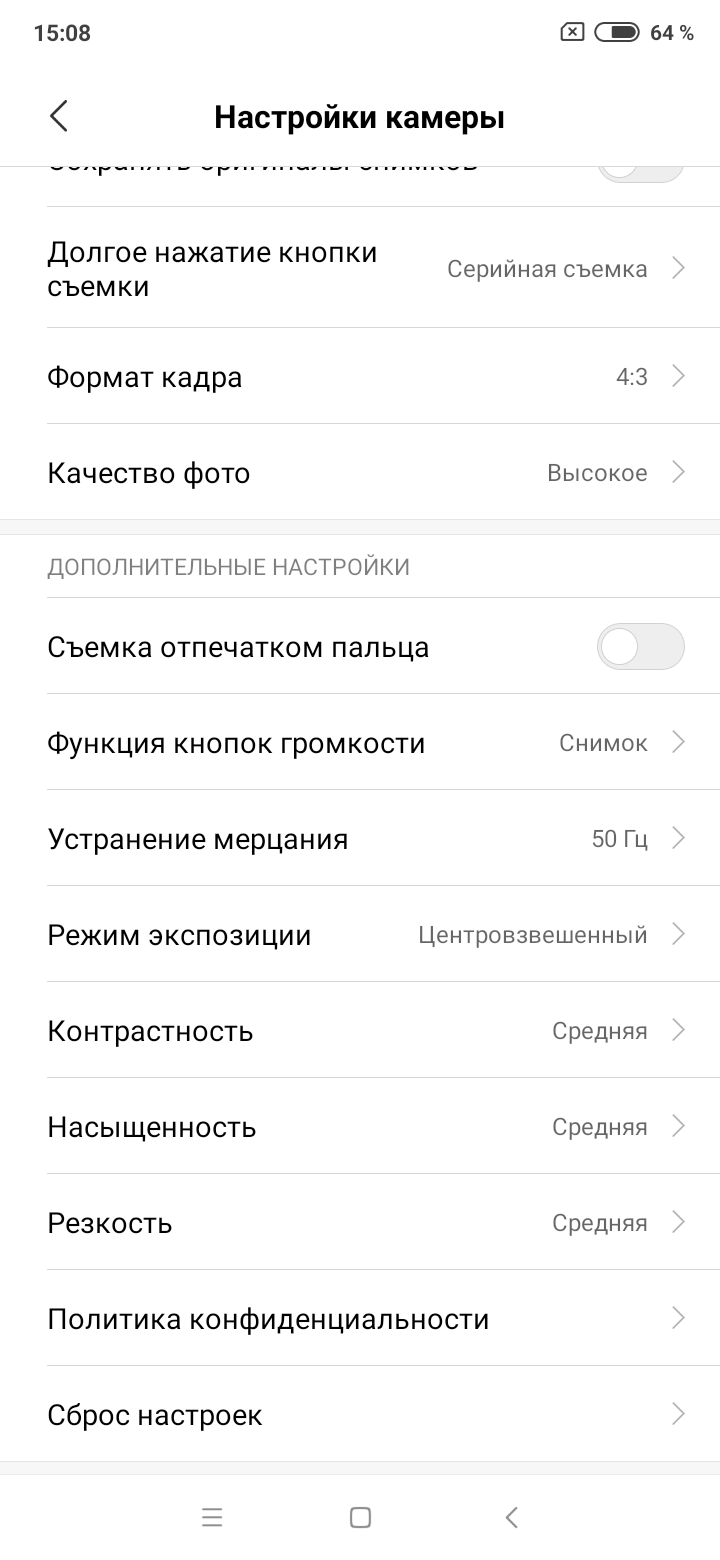Image resolution: width=720 pixels, height=1560 pixels.
Task: Open the Политика конфиденциальности page
Action: (x=360, y=1318)
